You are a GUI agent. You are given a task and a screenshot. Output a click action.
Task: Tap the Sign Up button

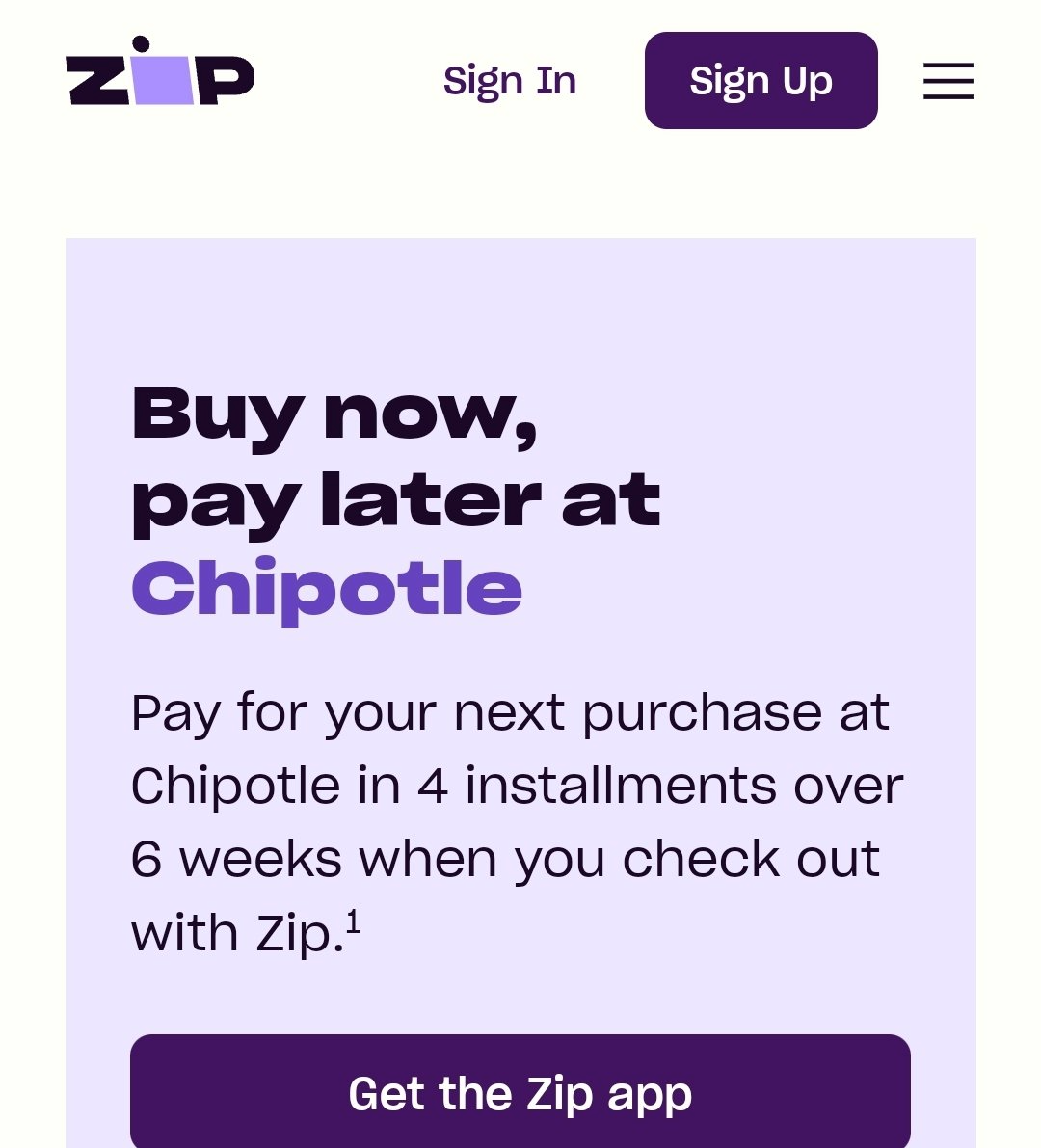pos(761,81)
